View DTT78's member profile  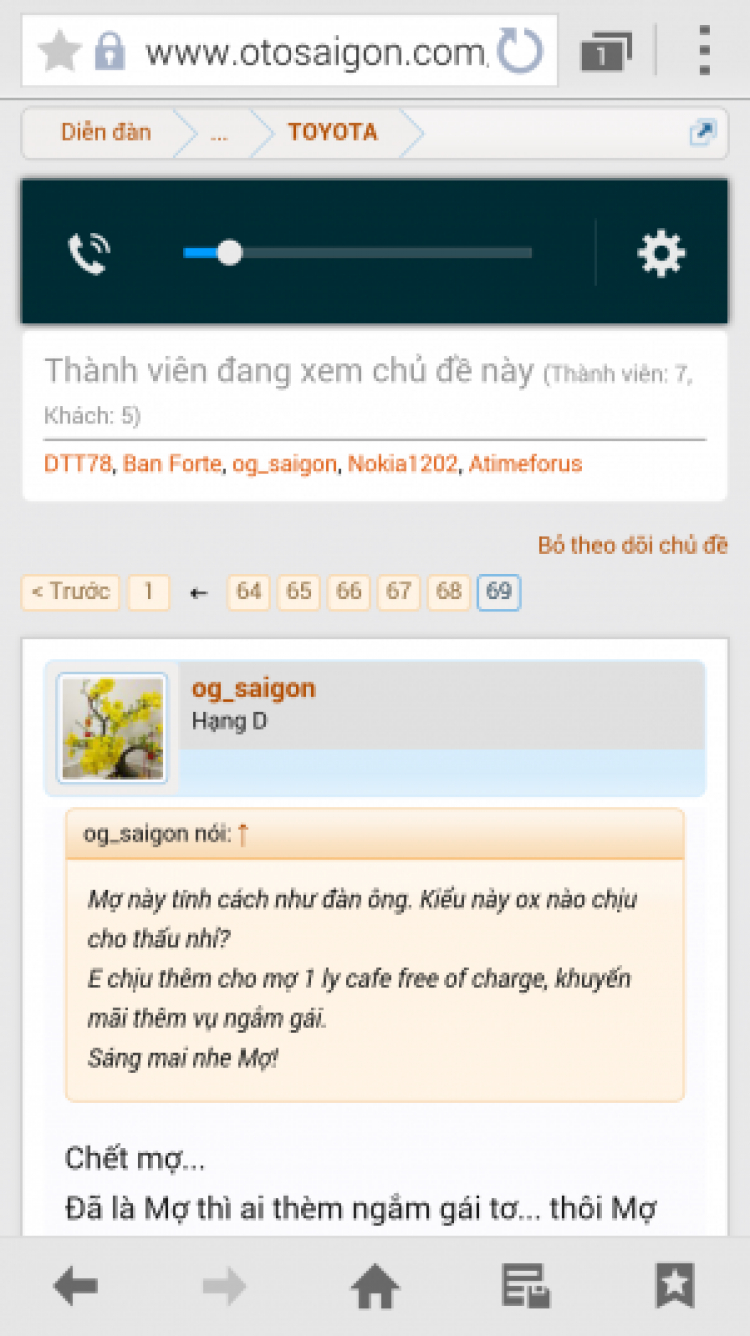77,464
